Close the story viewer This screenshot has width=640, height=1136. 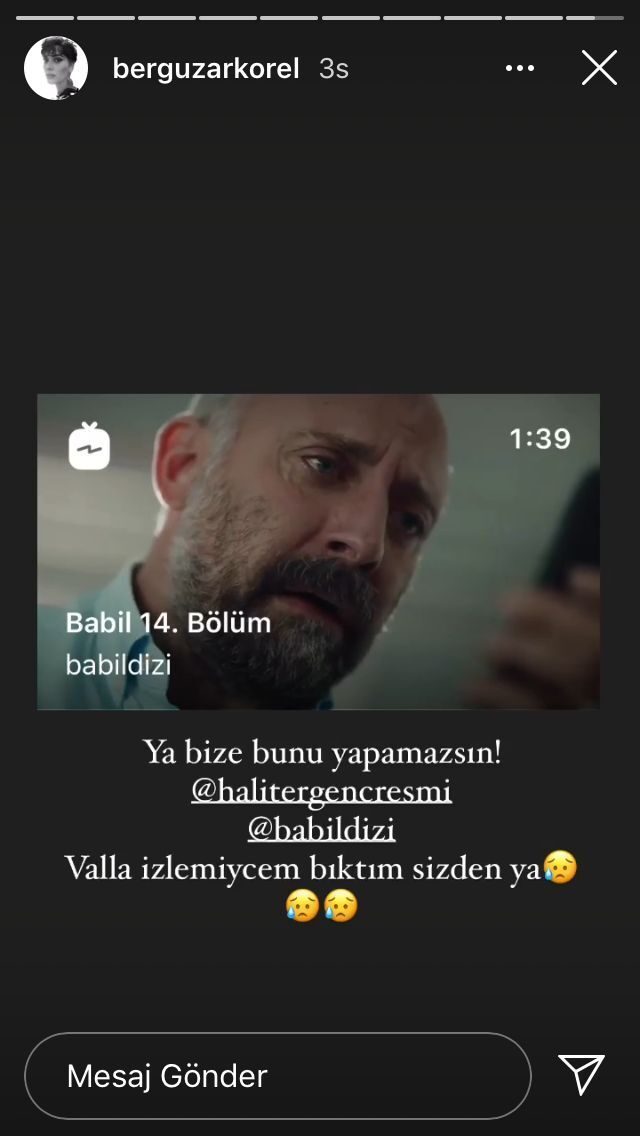coord(599,68)
